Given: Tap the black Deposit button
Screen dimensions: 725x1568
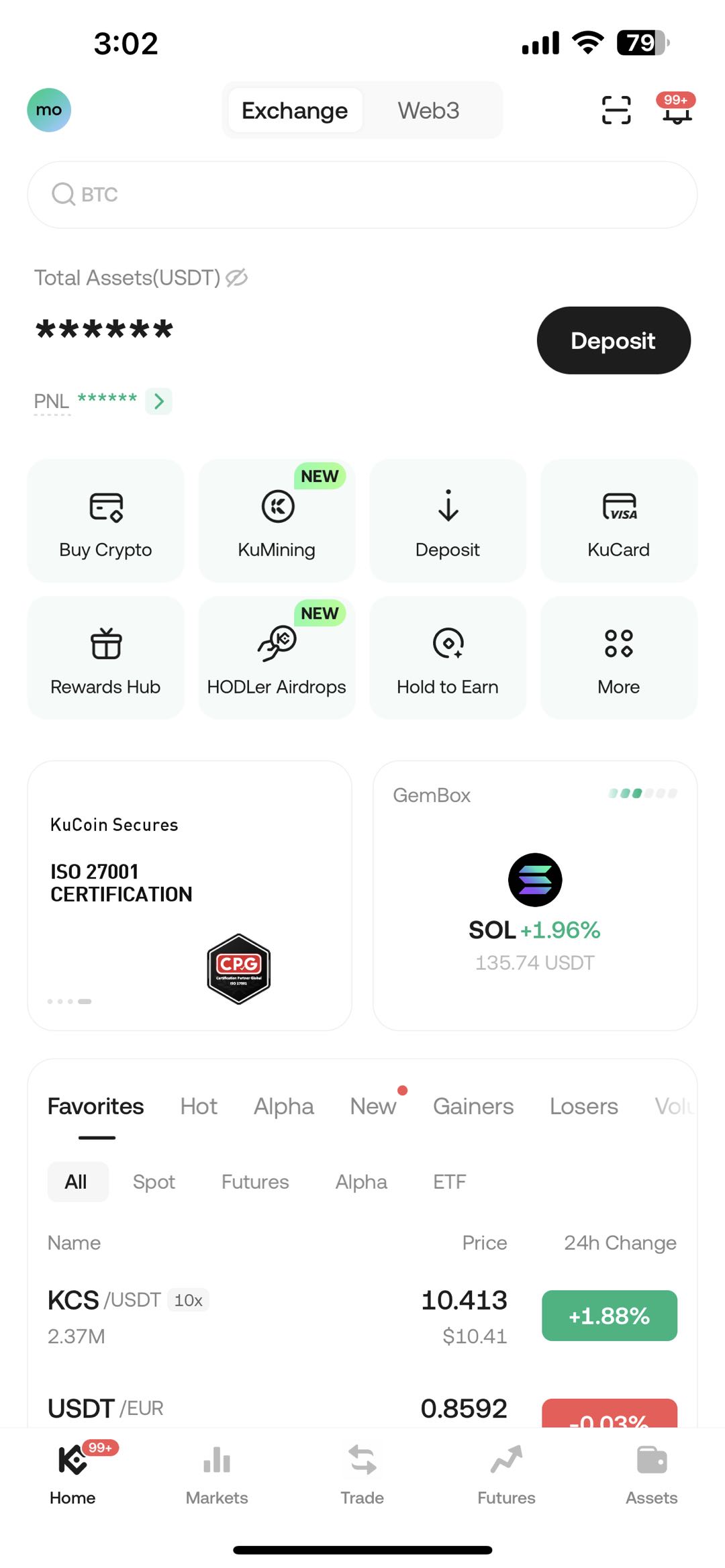Looking at the screenshot, I should point(613,340).
